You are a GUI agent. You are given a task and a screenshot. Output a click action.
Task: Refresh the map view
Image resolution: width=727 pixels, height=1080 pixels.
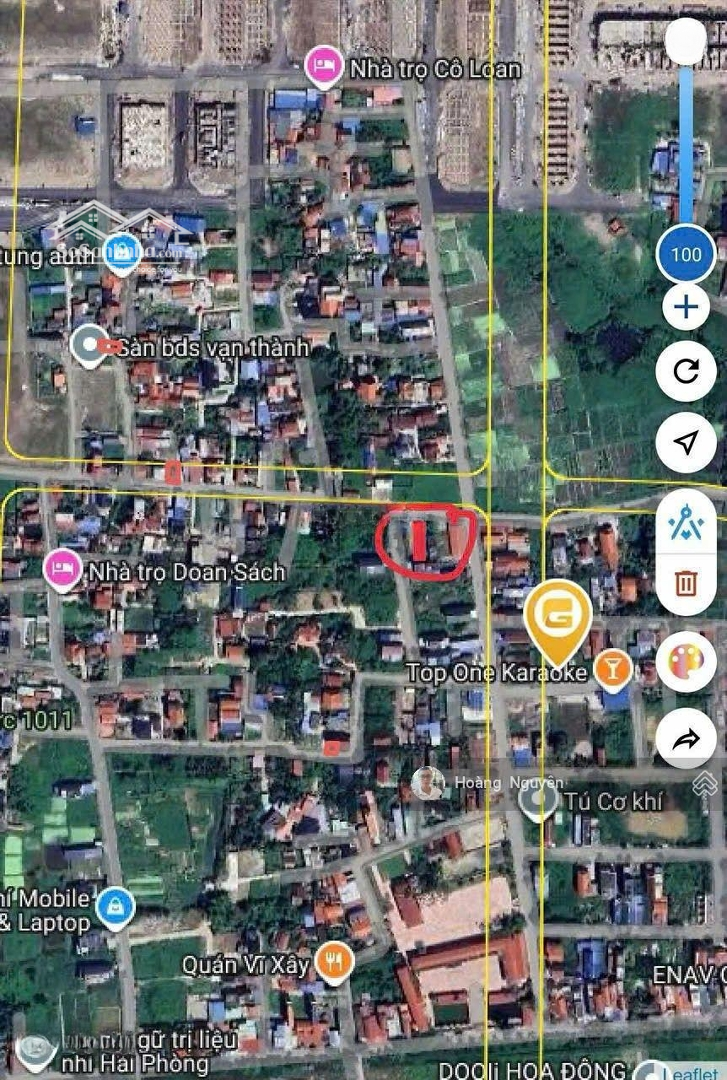coord(686,372)
